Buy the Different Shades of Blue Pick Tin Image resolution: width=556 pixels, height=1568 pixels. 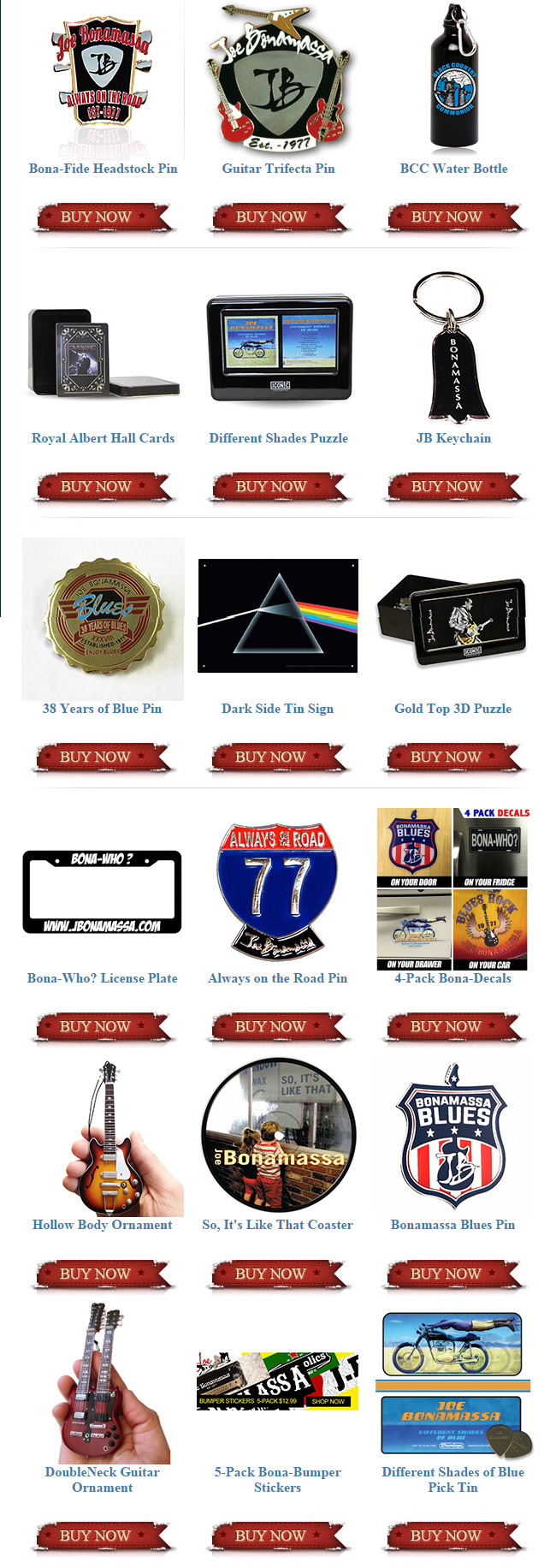tap(453, 1536)
